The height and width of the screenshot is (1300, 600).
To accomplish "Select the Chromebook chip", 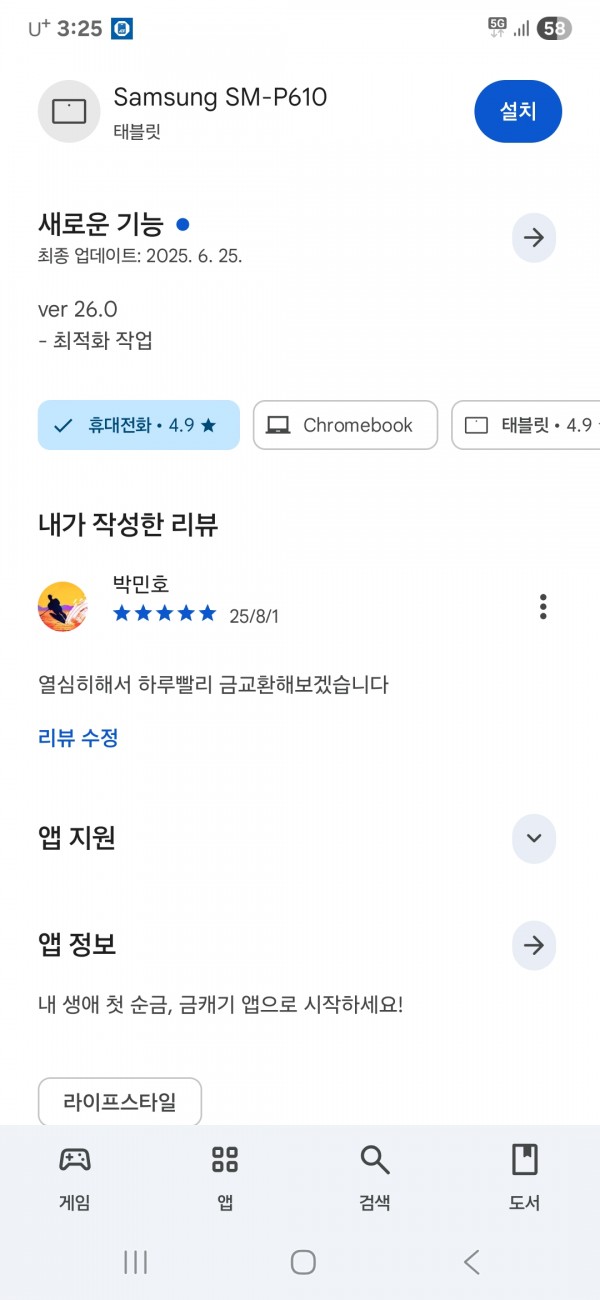I will click(x=345, y=425).
